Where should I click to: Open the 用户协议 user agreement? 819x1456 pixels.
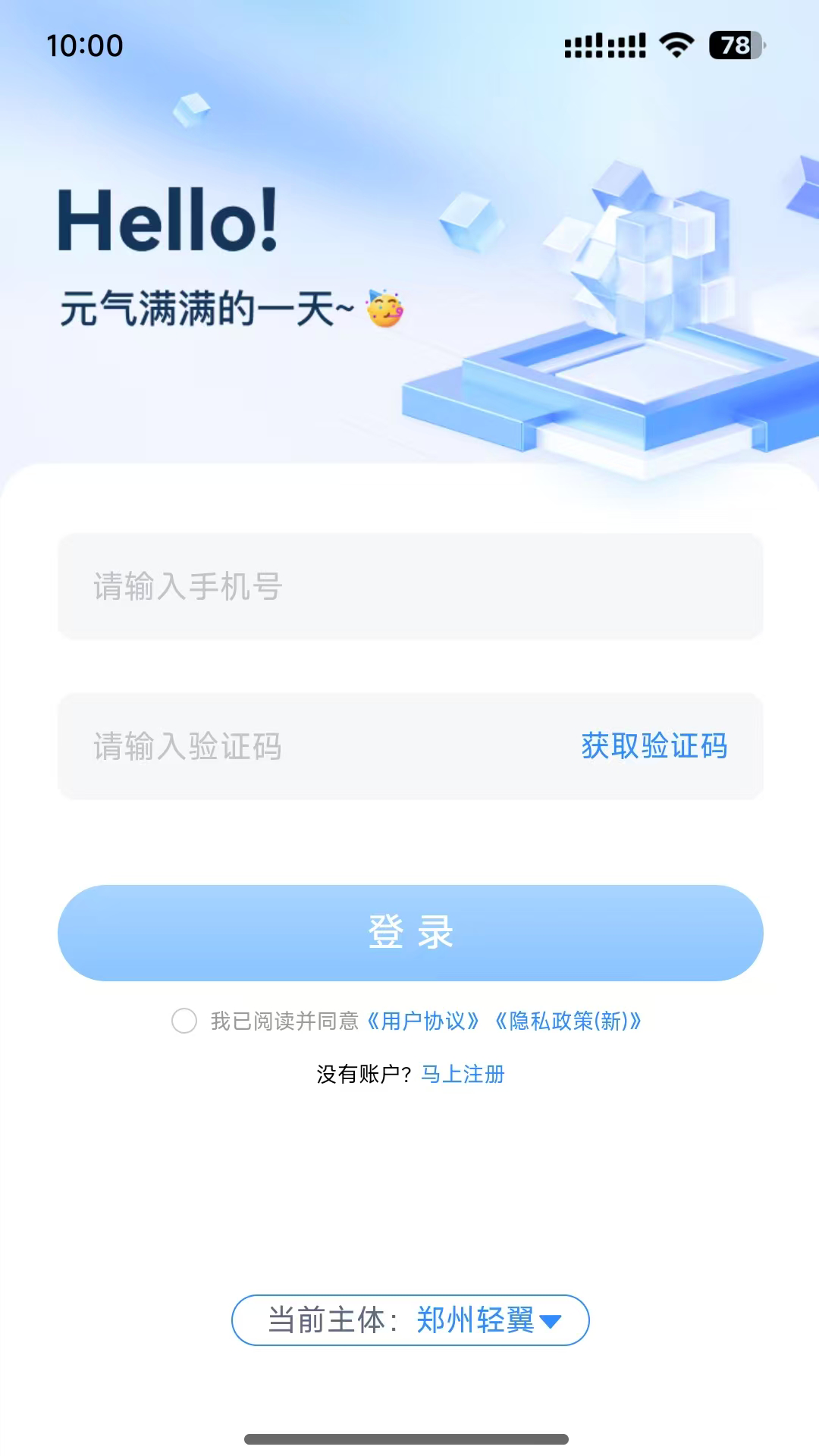[x=423, y=1021]
